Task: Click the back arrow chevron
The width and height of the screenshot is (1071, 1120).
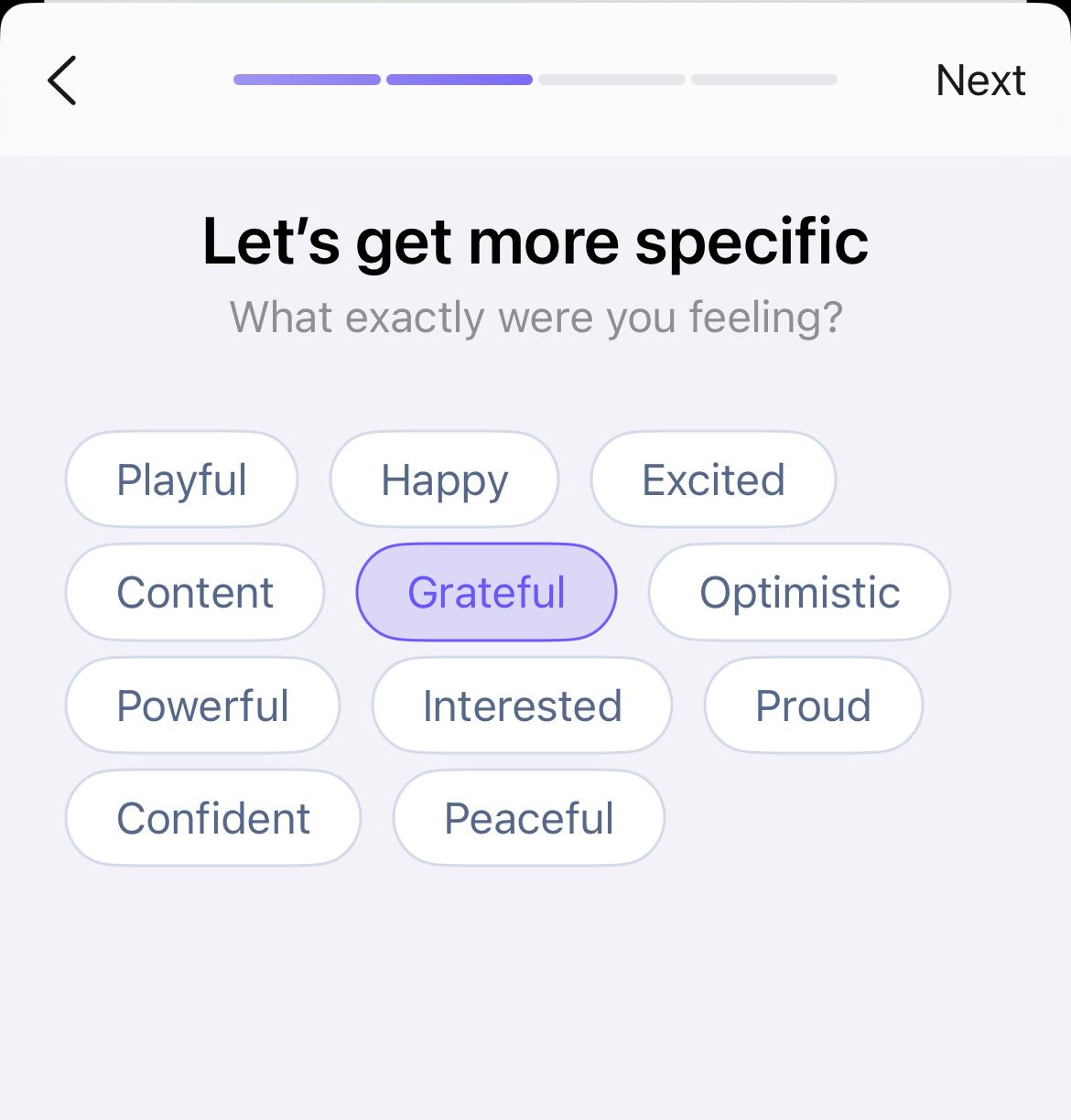Action: tap(61, 80)
